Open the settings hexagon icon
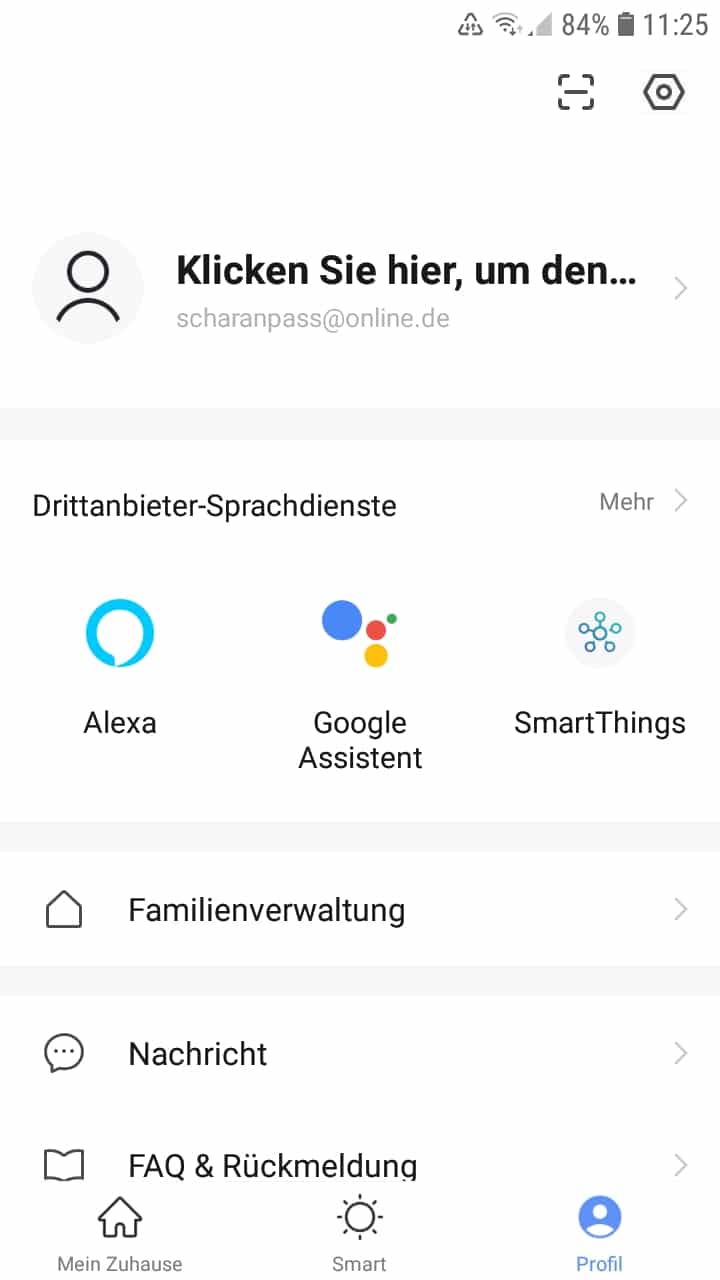 (663, 93)
